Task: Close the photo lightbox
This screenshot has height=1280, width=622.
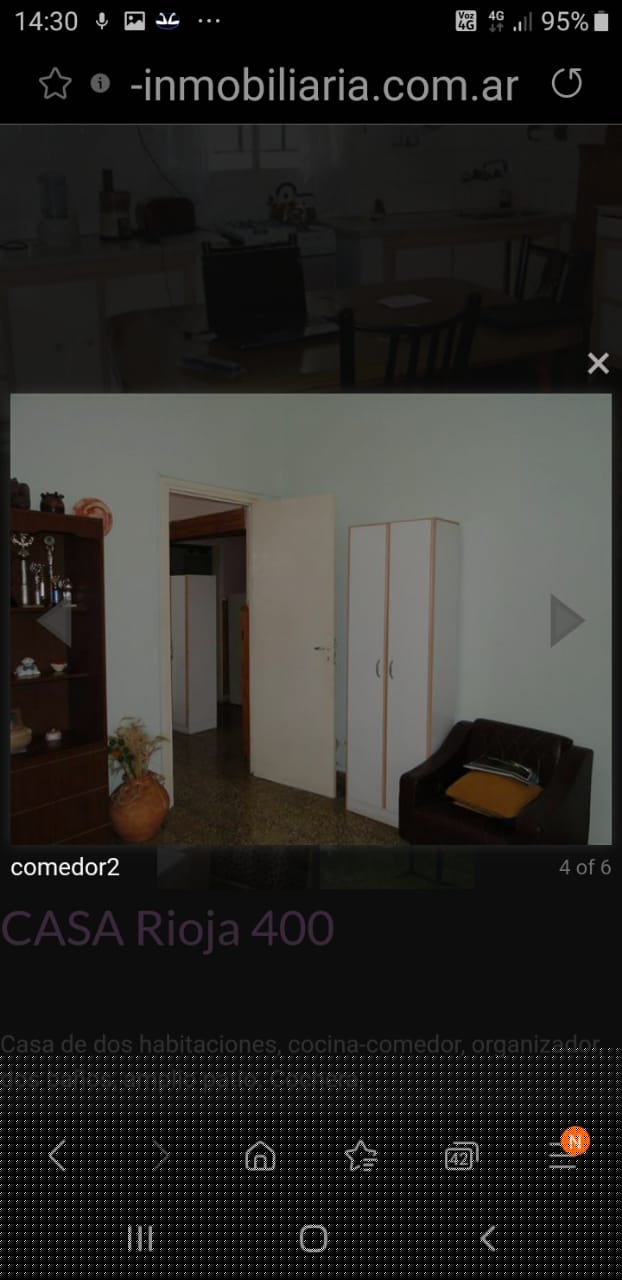Action: pyautogui.click(x=598, y=364)
